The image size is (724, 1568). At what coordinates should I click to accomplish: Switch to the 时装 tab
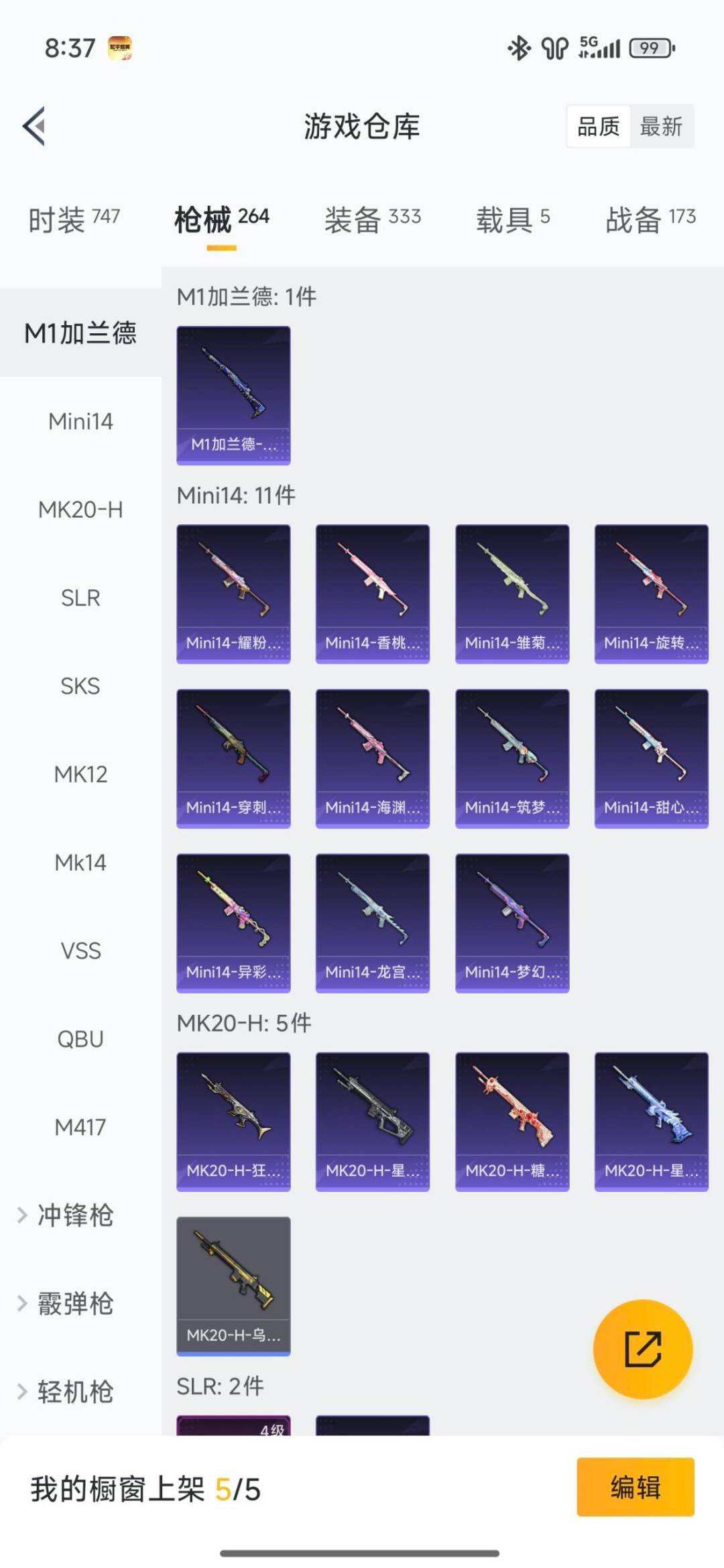tap(74, 219)
